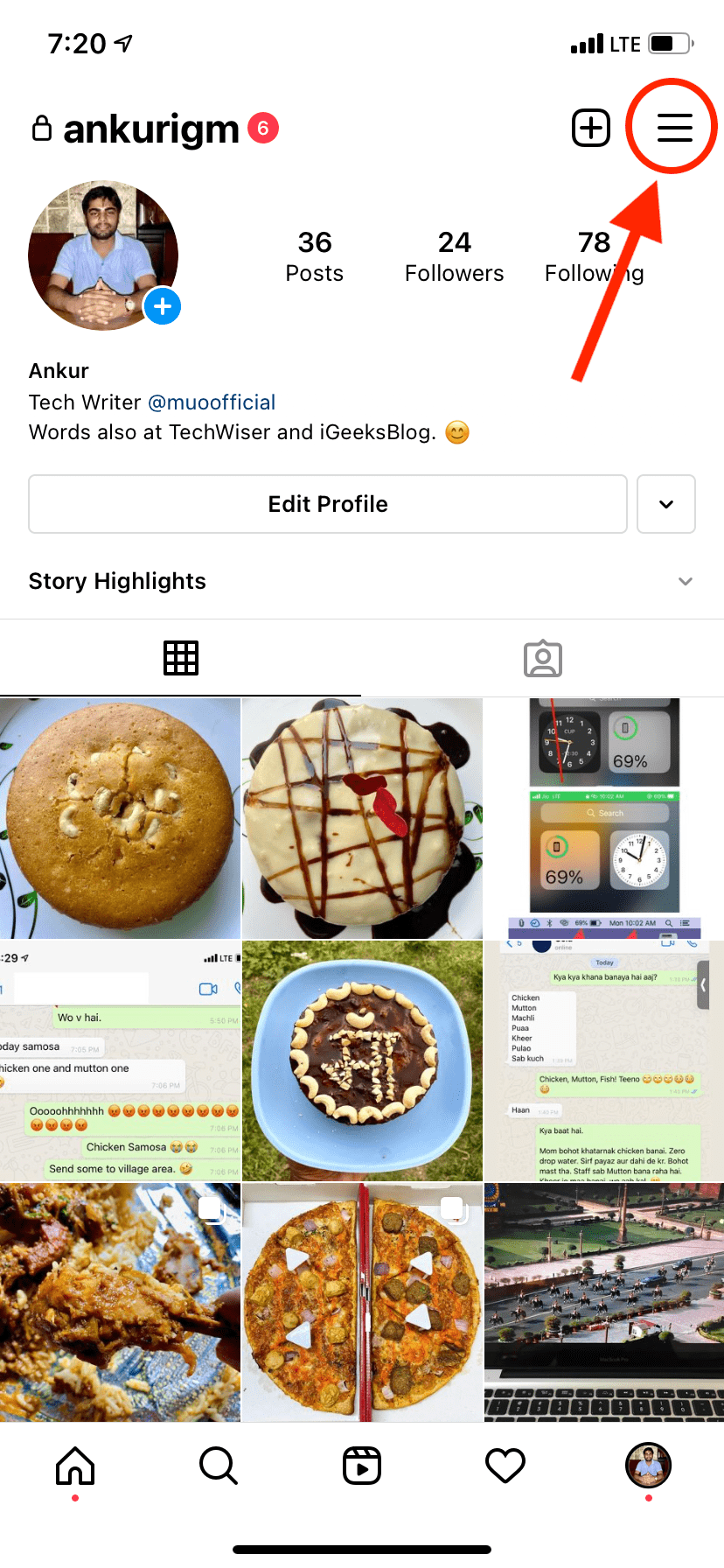Screen dimensions: 724x1568
Task: Open profile tab at bottom right
Action: click(648, 1467)
